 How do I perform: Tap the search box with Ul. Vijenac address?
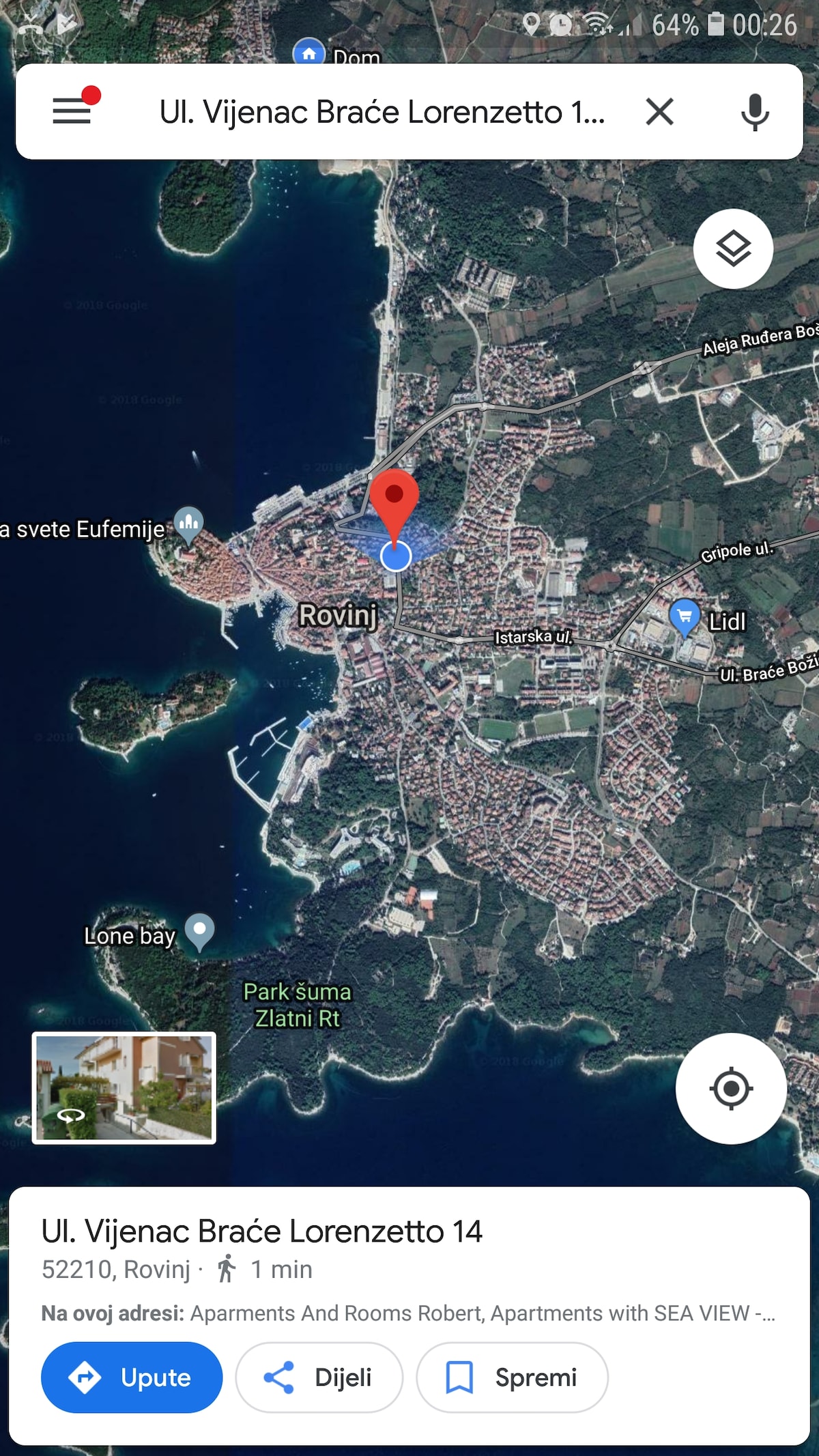382,112
